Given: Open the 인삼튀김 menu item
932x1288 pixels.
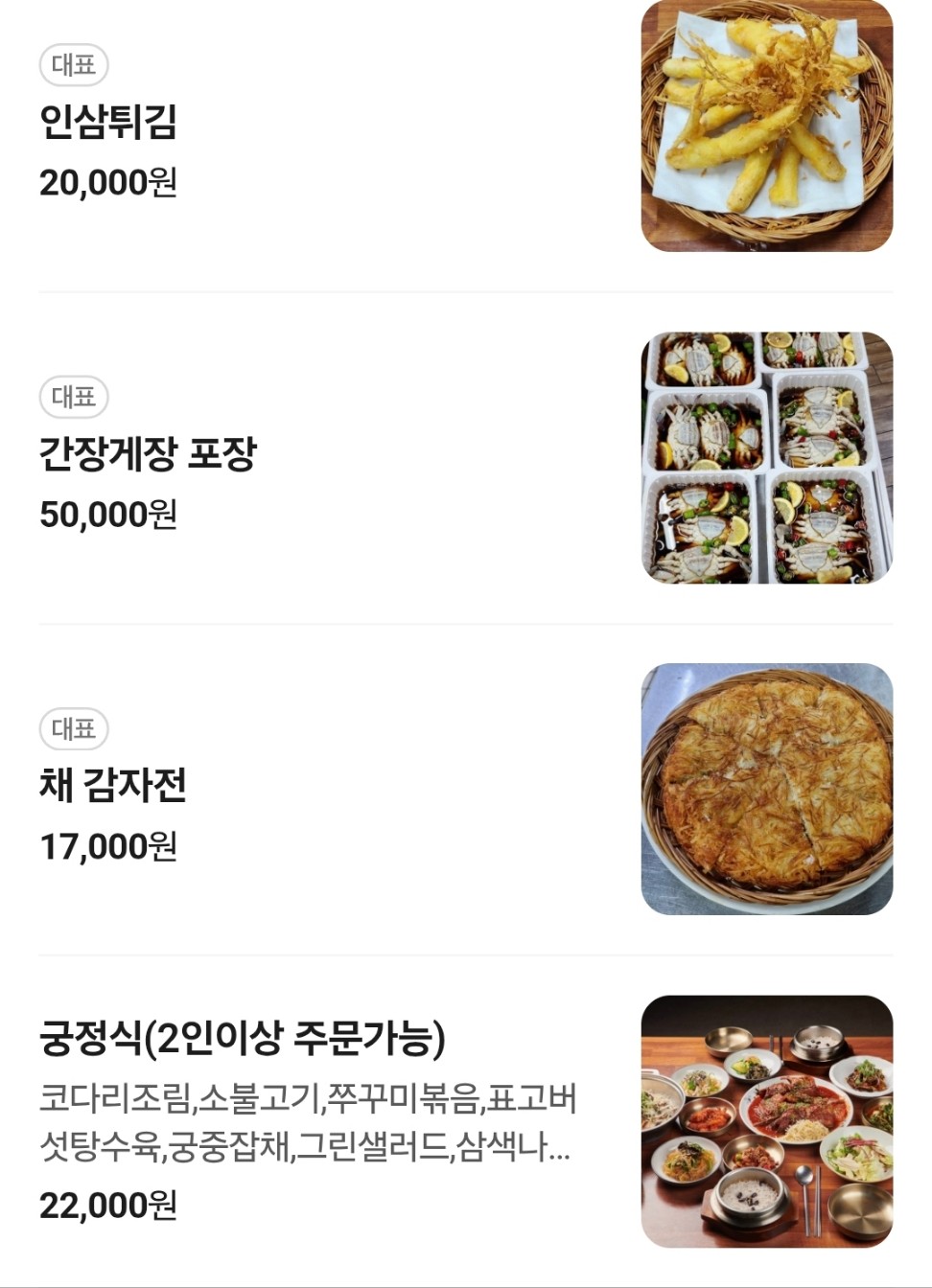Looking at the screenshot, I should pos(108,122).
